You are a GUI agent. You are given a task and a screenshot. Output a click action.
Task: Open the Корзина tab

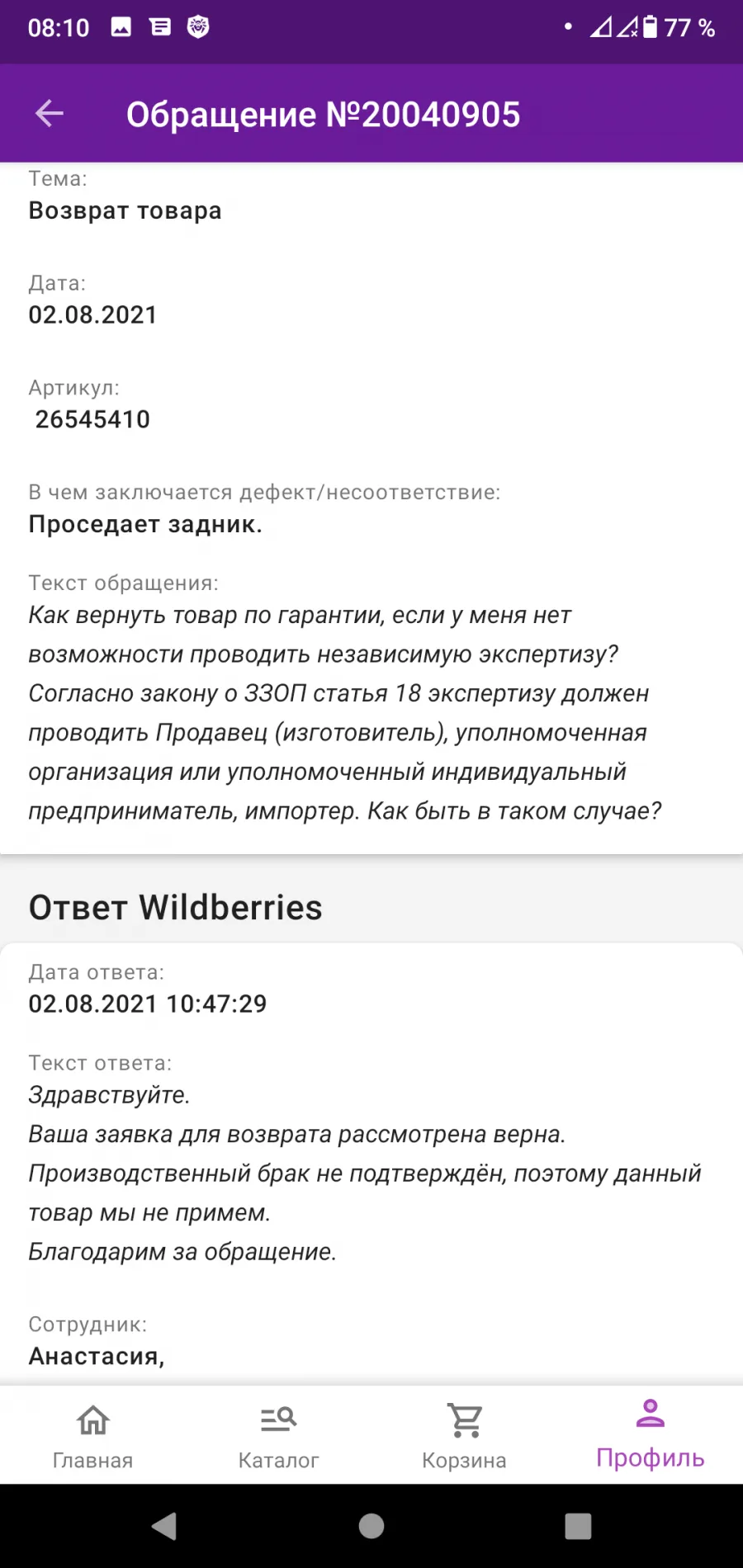(x=464, y=1435)
